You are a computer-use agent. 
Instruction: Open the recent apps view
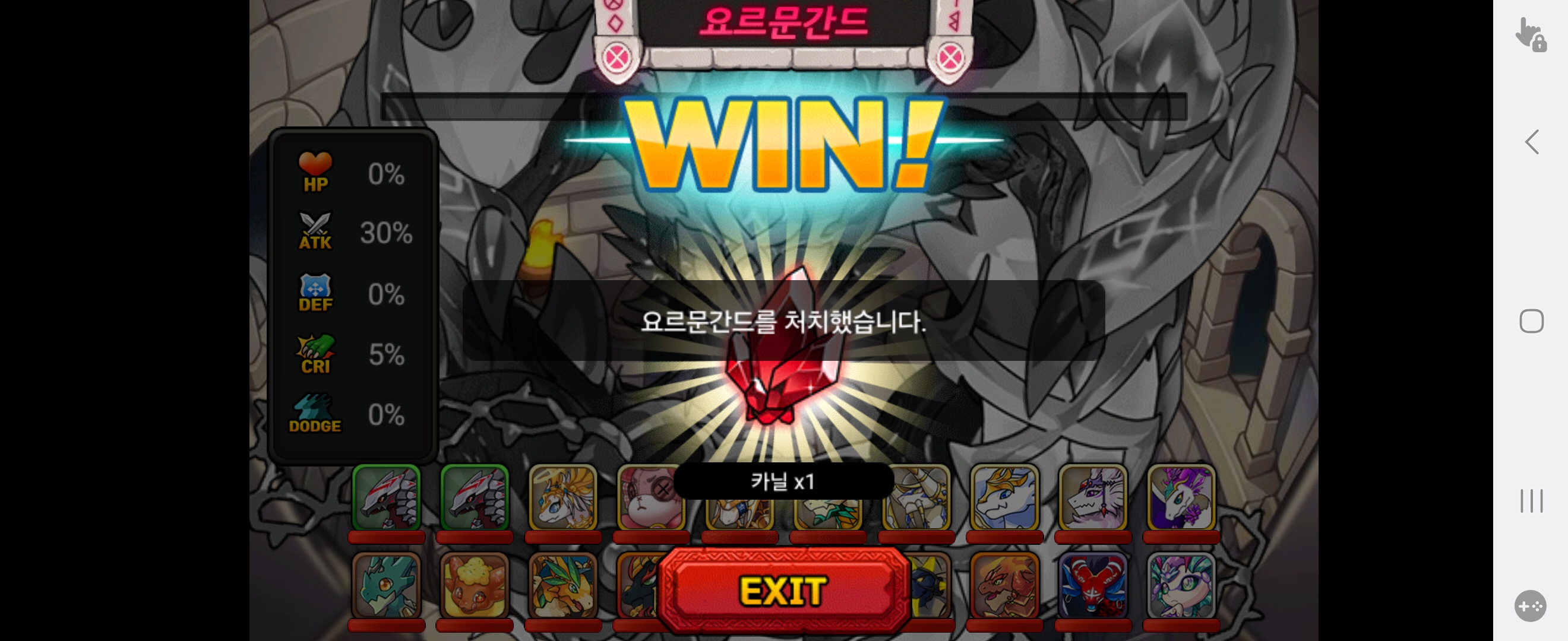tap(1532, 500)
